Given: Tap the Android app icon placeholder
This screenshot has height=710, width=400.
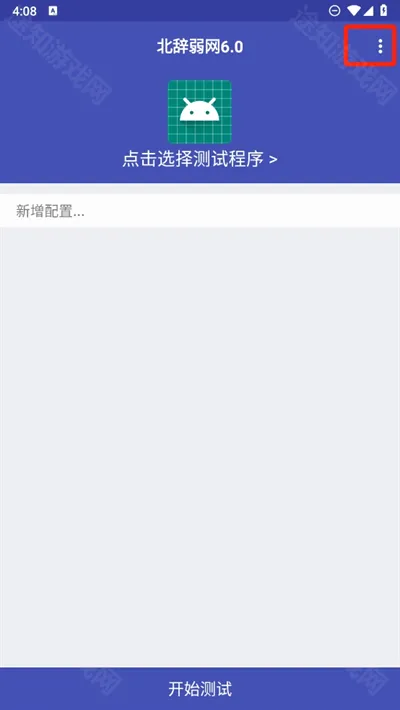Looking at the screenshot, I should 200,112.
